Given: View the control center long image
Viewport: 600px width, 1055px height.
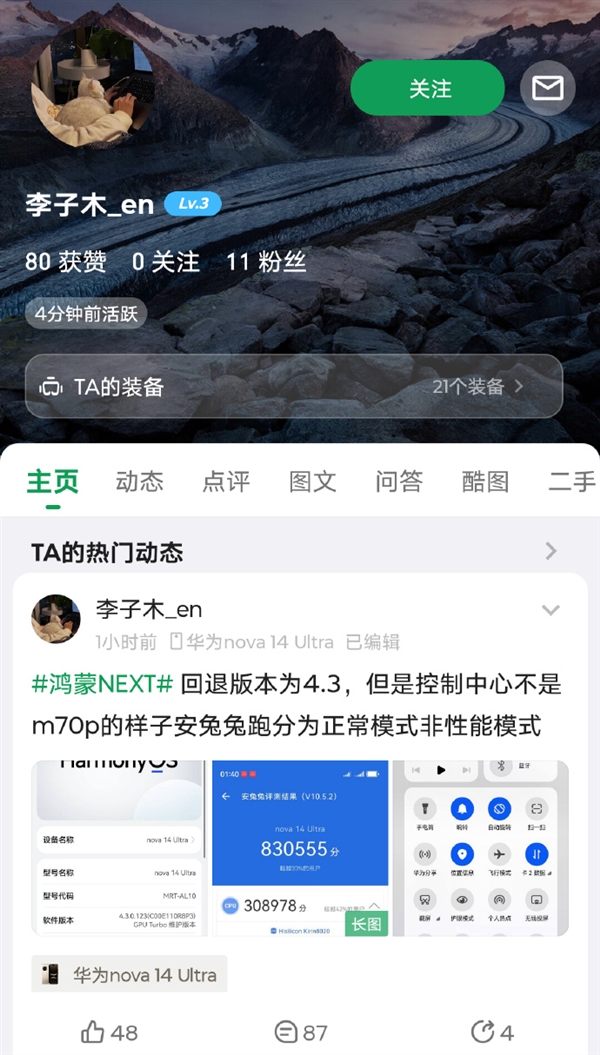Looking at the screenshot, I should (x=481, y=848).
